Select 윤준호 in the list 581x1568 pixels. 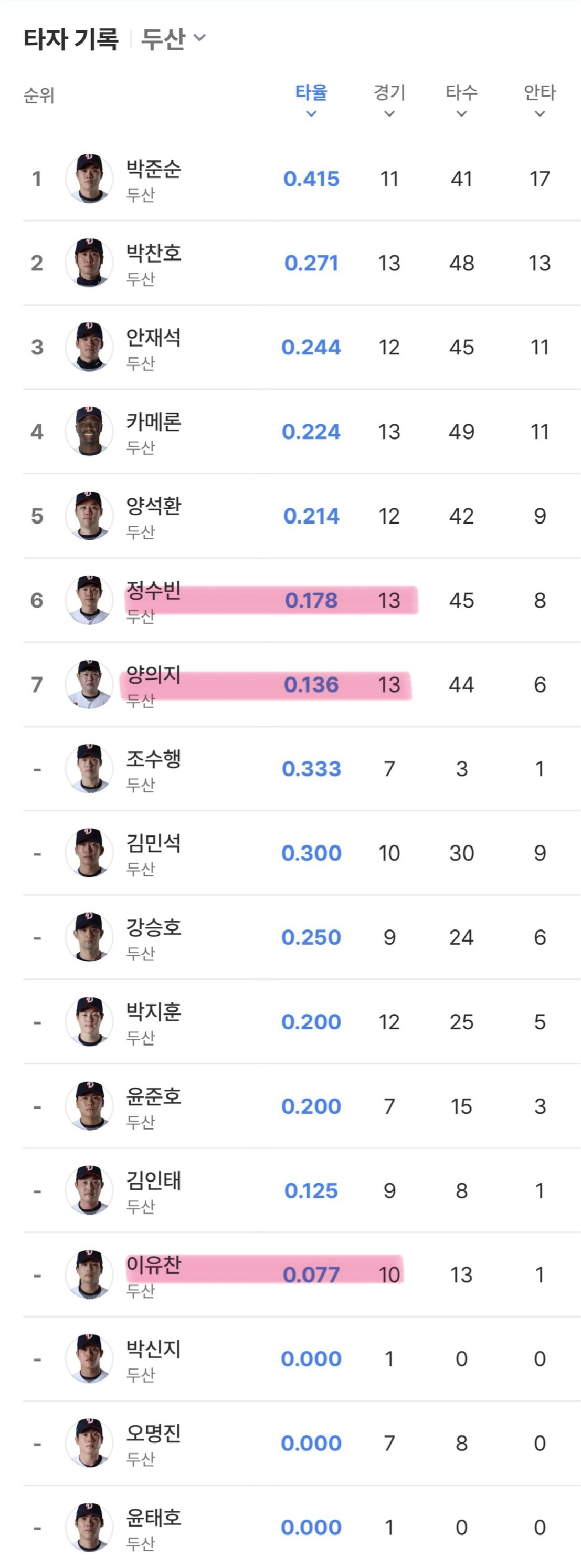pyautogui.click(x=302, y=1106)
